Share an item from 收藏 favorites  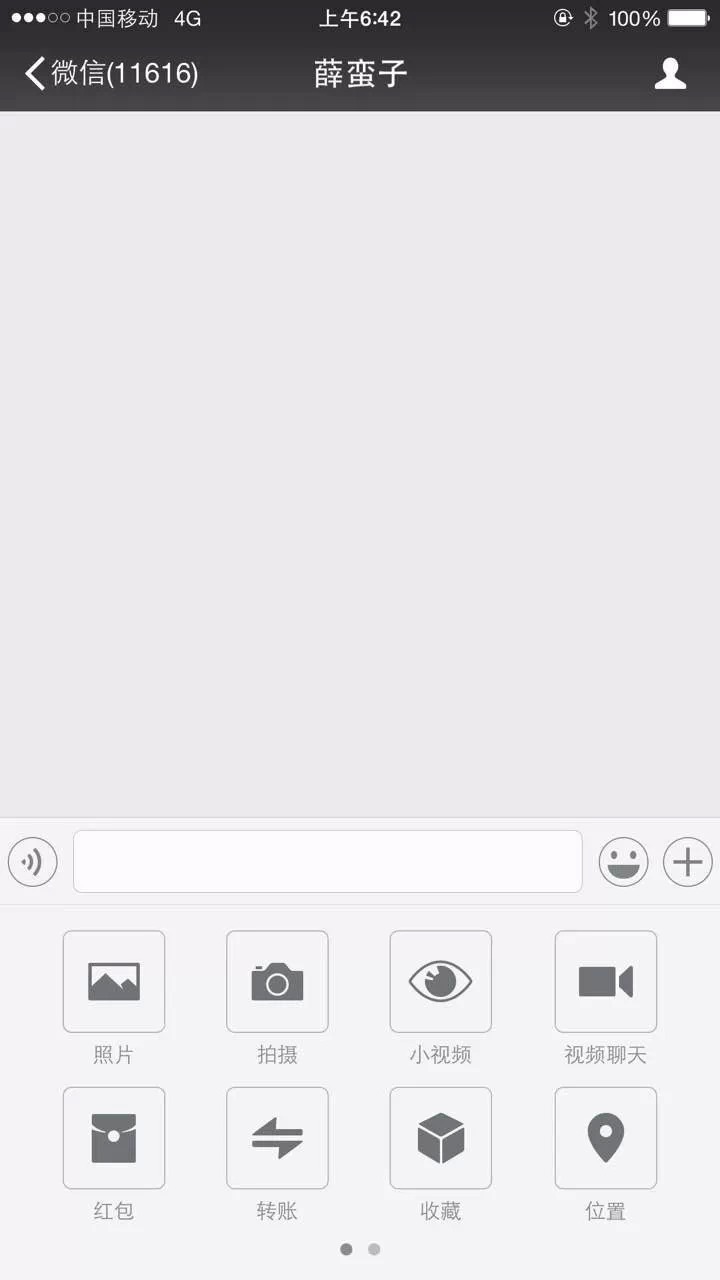[x=440, y=1138]
